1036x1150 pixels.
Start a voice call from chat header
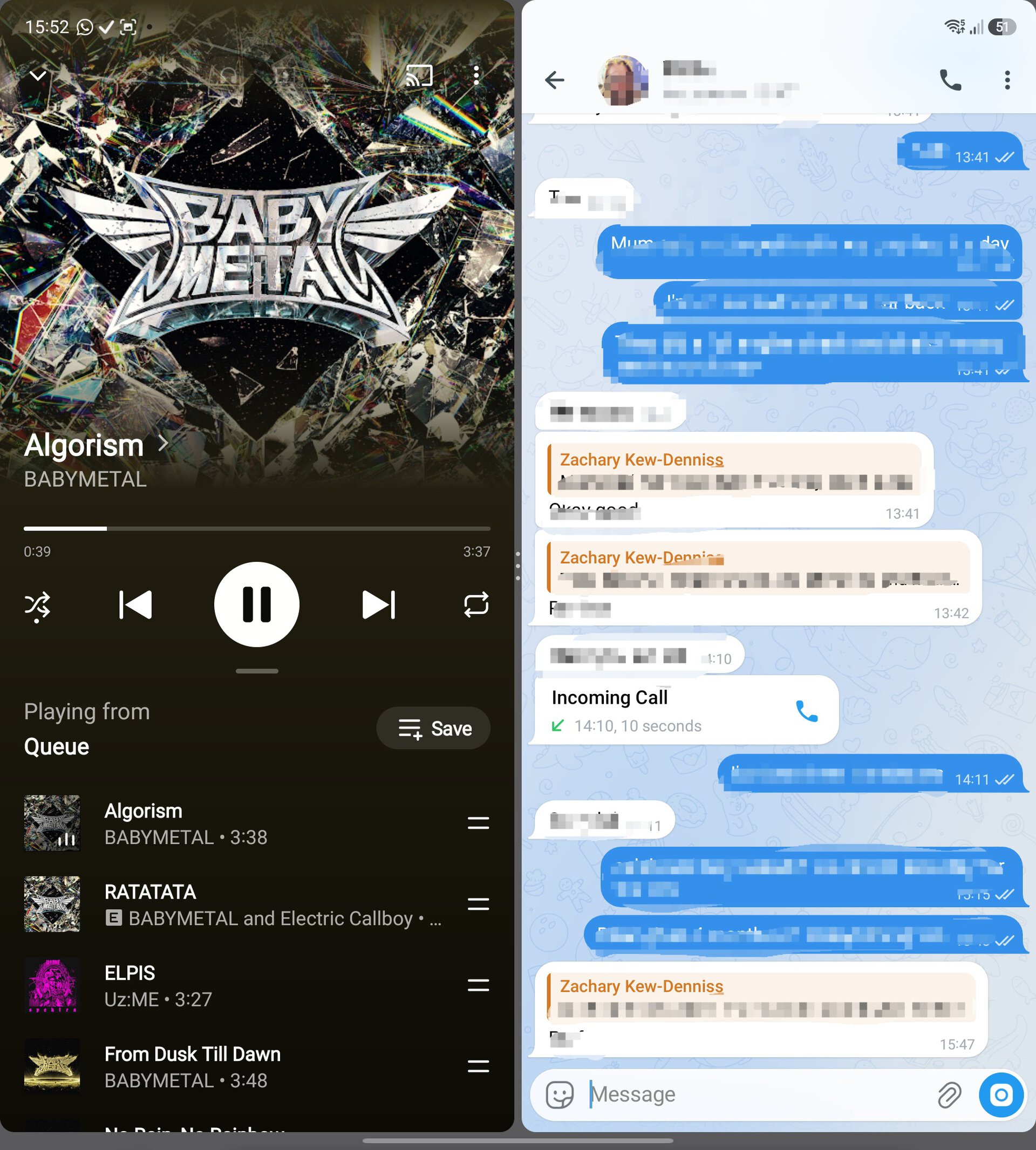pos(950,80)
